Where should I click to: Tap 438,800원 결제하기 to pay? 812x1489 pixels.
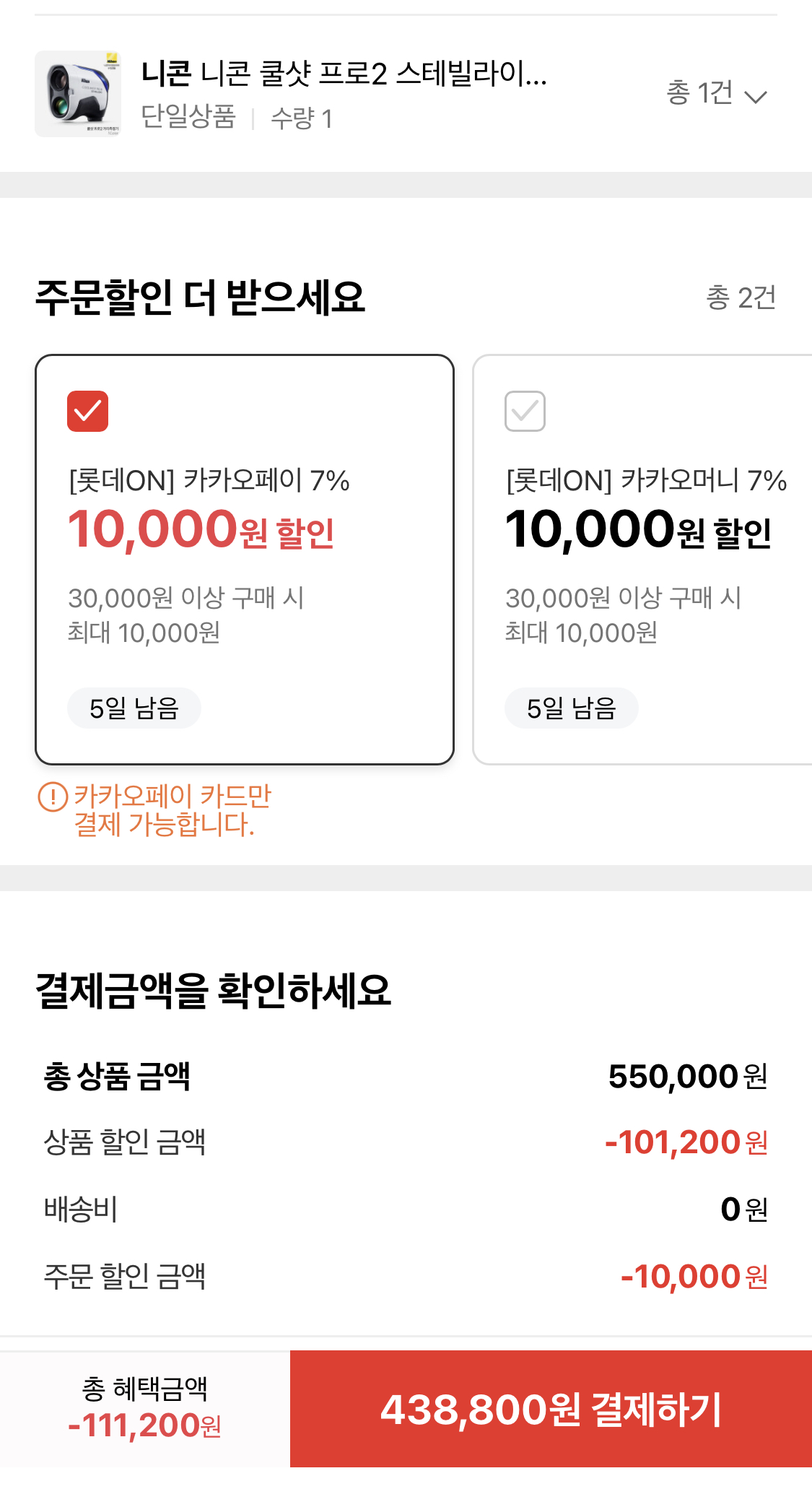[x=551, y=1409]
